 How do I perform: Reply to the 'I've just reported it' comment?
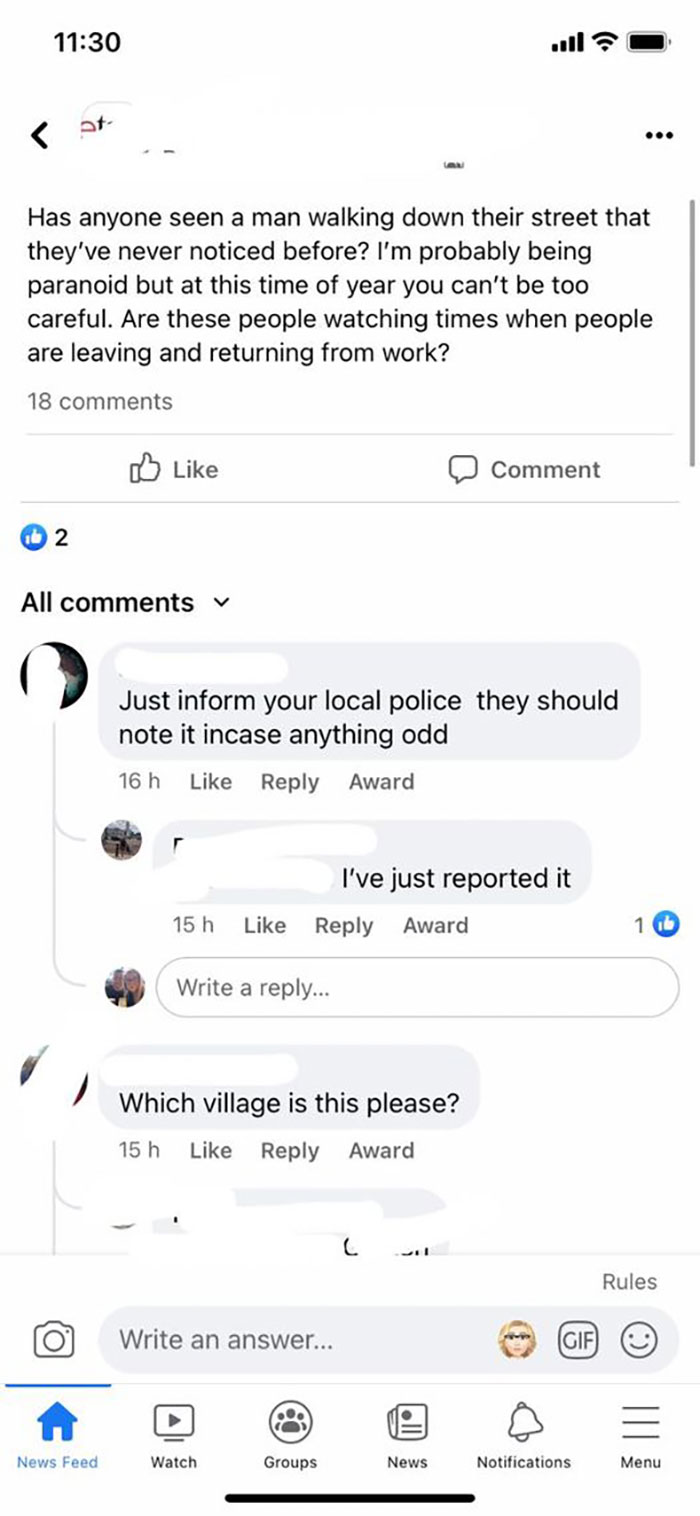coord(343,926)
